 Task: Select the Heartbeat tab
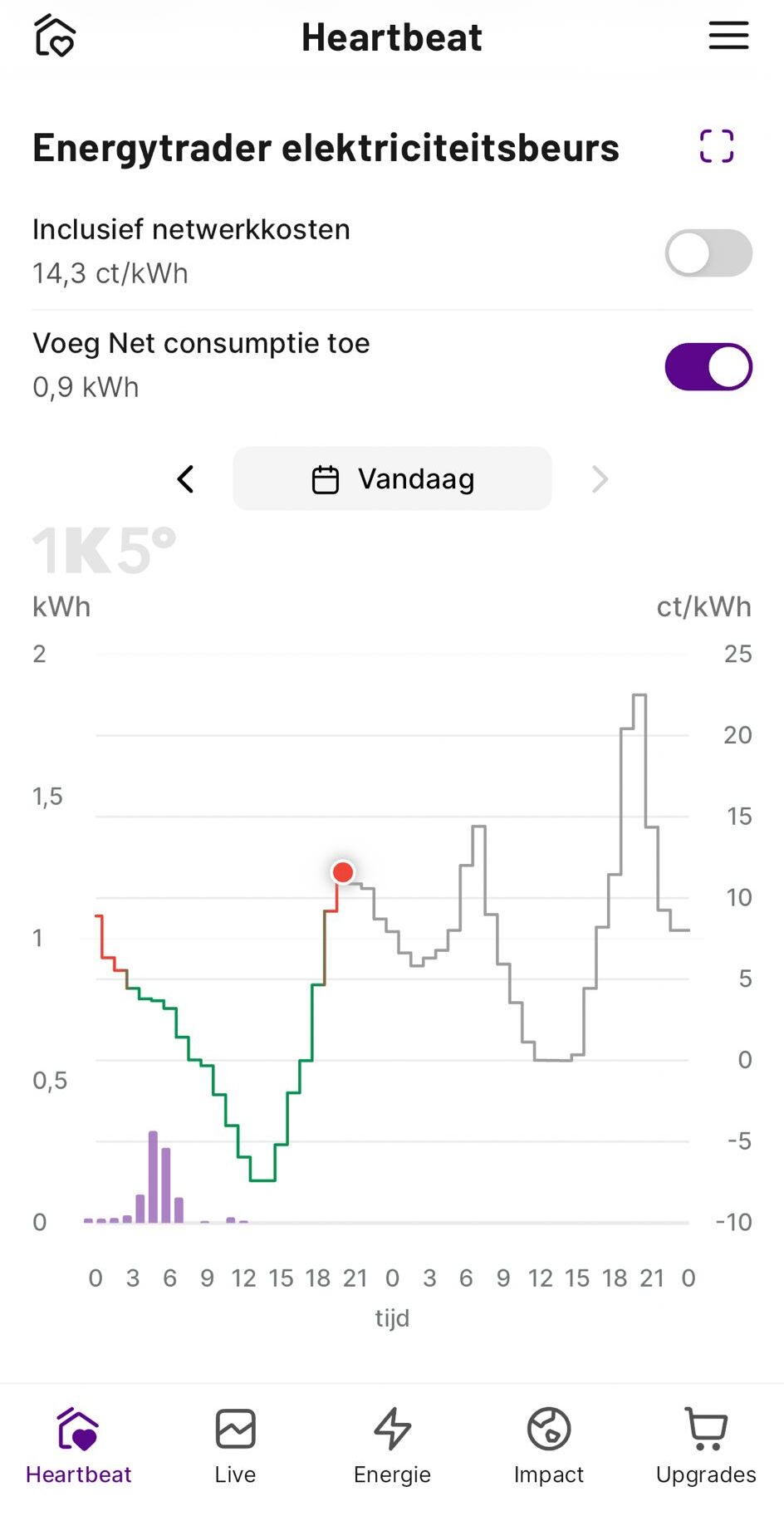79,1445
